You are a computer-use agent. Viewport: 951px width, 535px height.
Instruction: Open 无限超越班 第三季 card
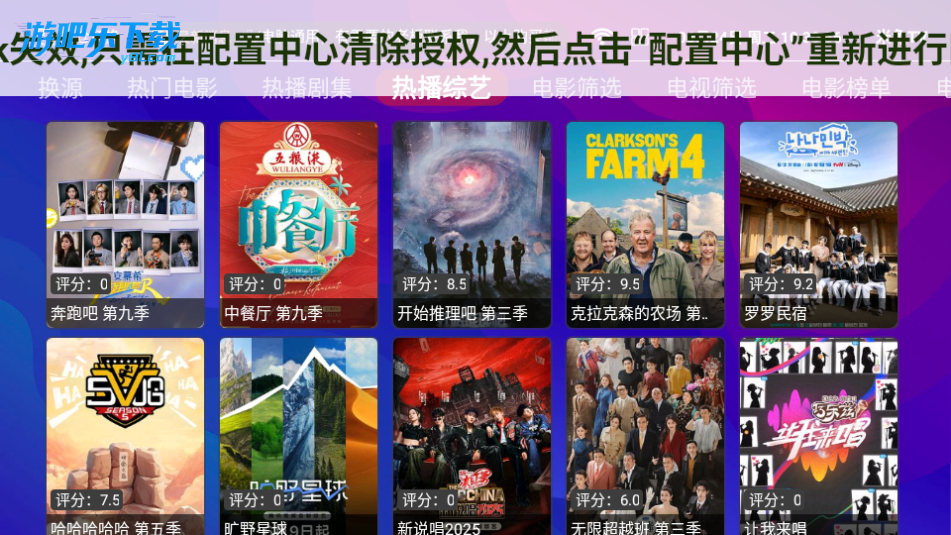[x=645, y=436]
